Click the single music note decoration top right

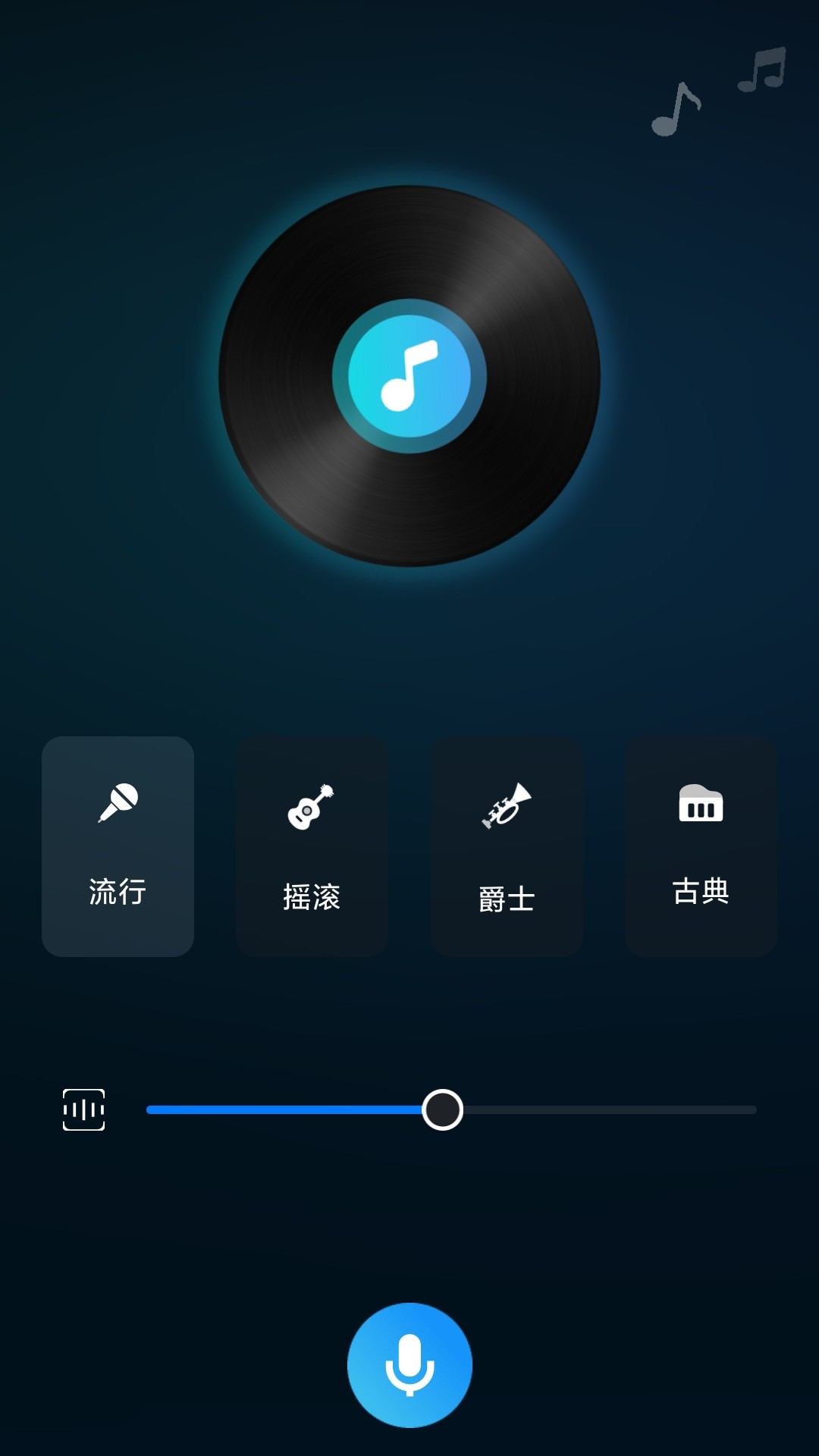677,110
